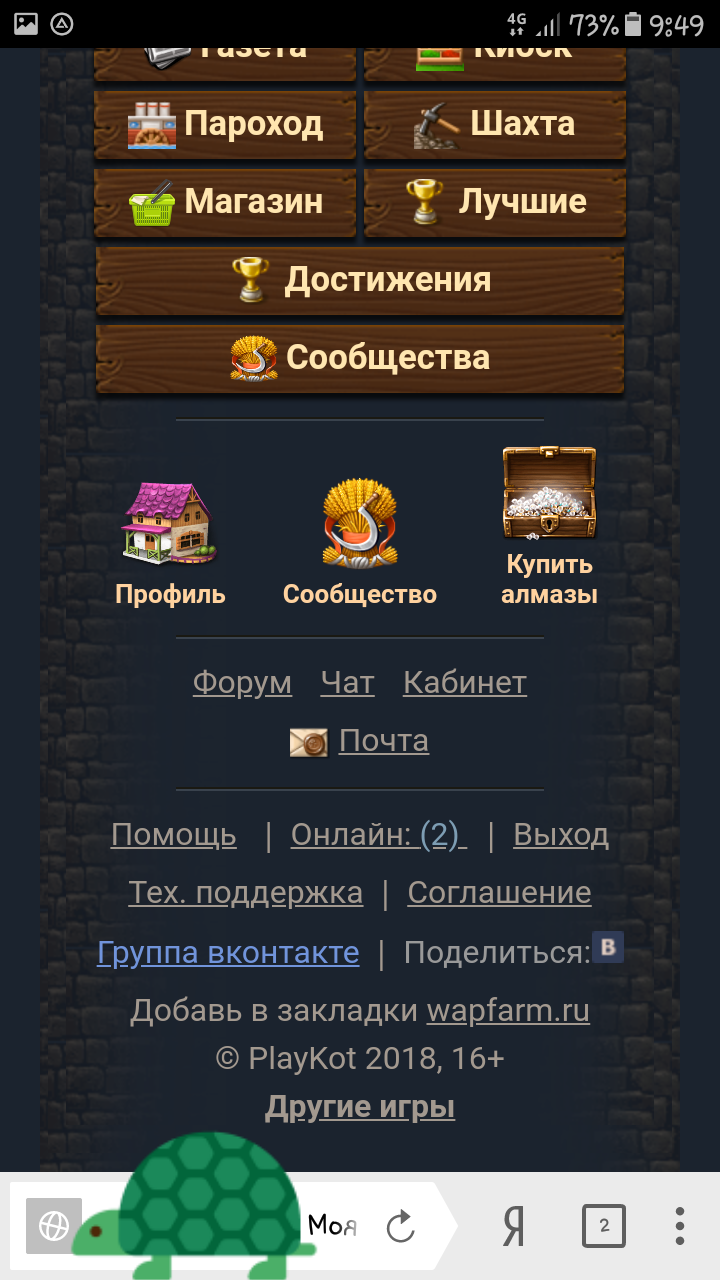Visit the Форум link

[242, 683]
